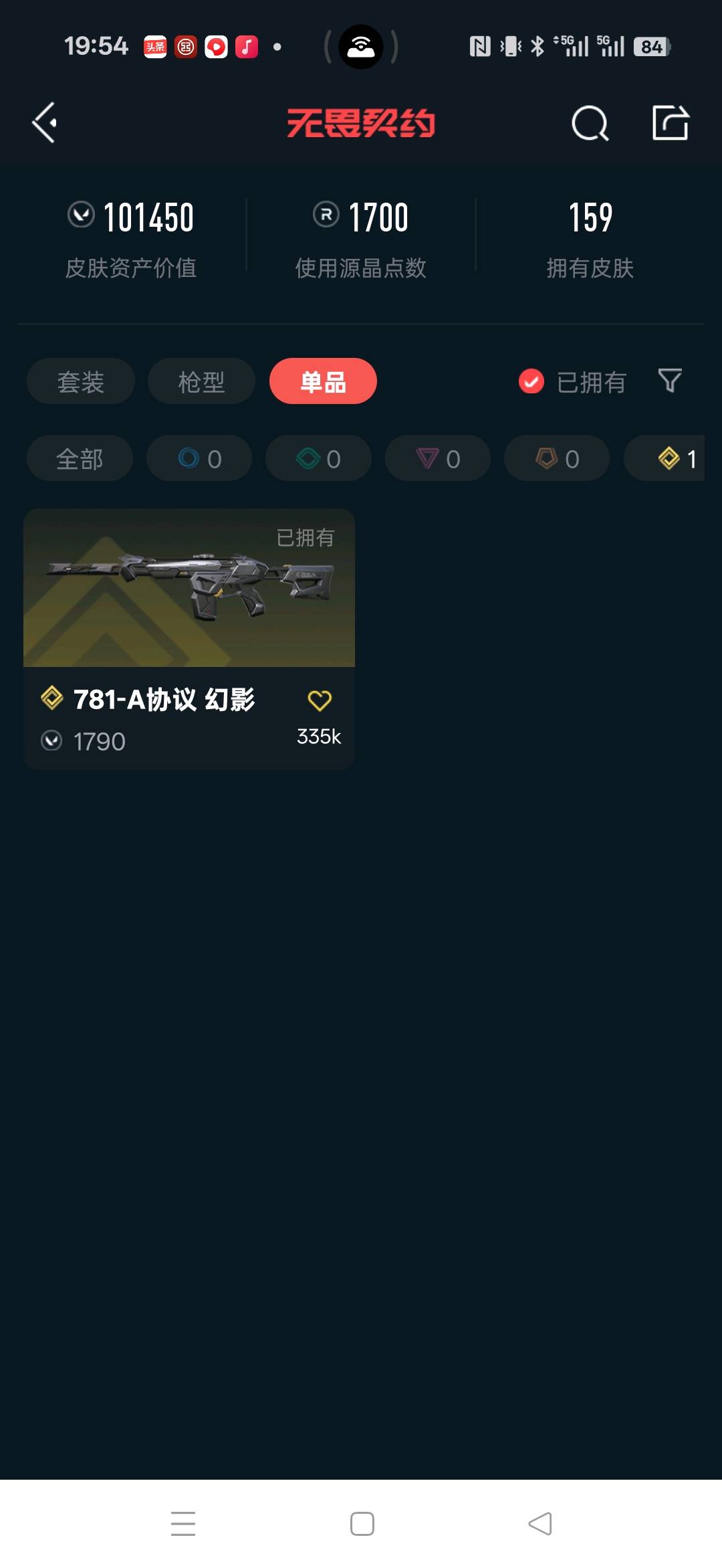Select the 全部 rarity chip

80,459
